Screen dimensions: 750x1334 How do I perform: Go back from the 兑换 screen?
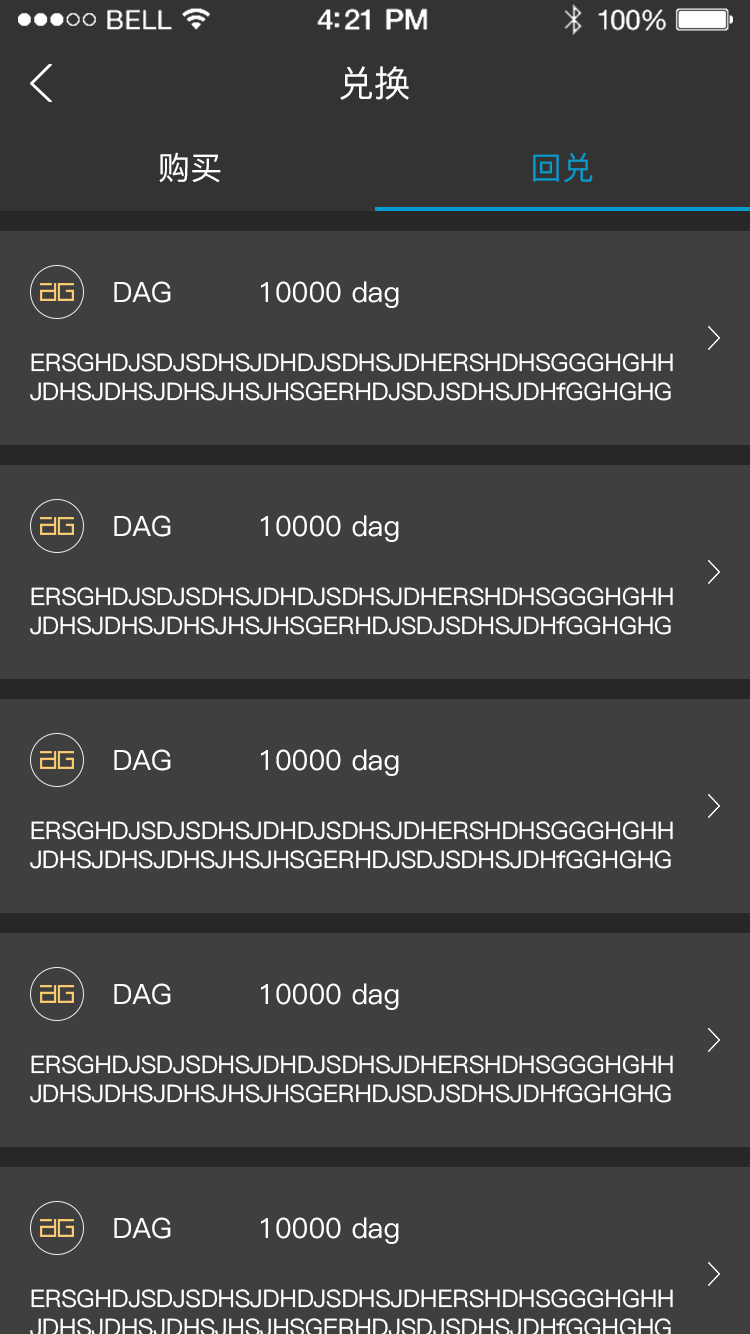coord(41,83)
